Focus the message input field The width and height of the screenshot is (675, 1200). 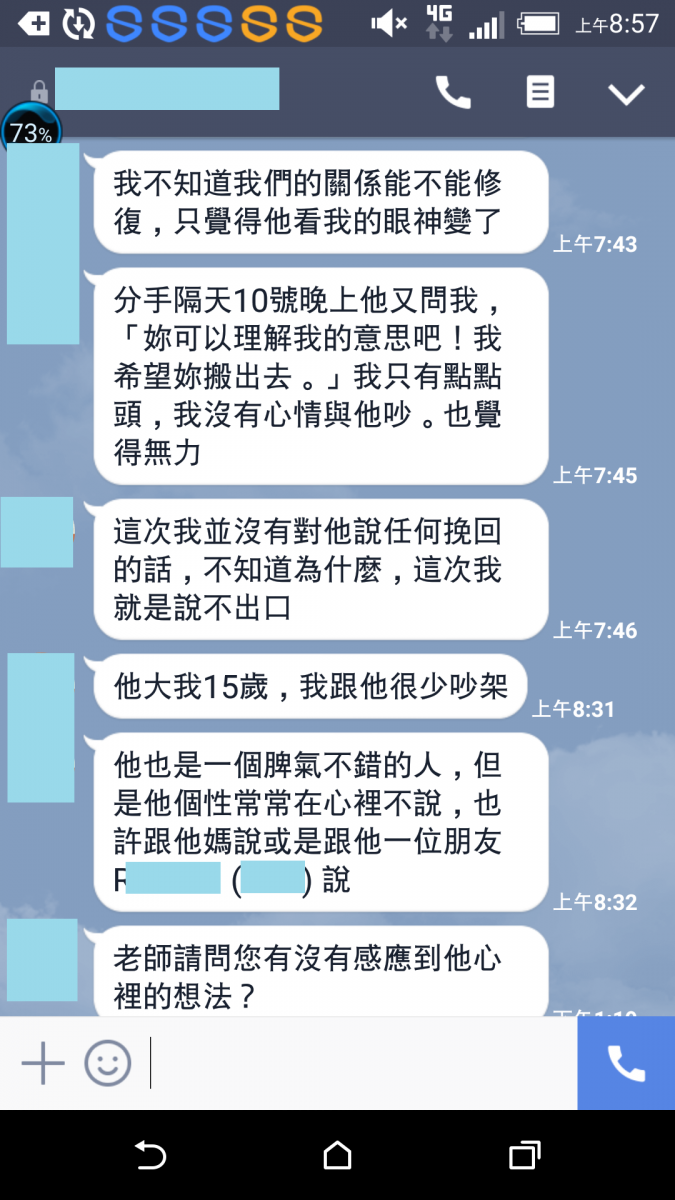point(360,1063)
